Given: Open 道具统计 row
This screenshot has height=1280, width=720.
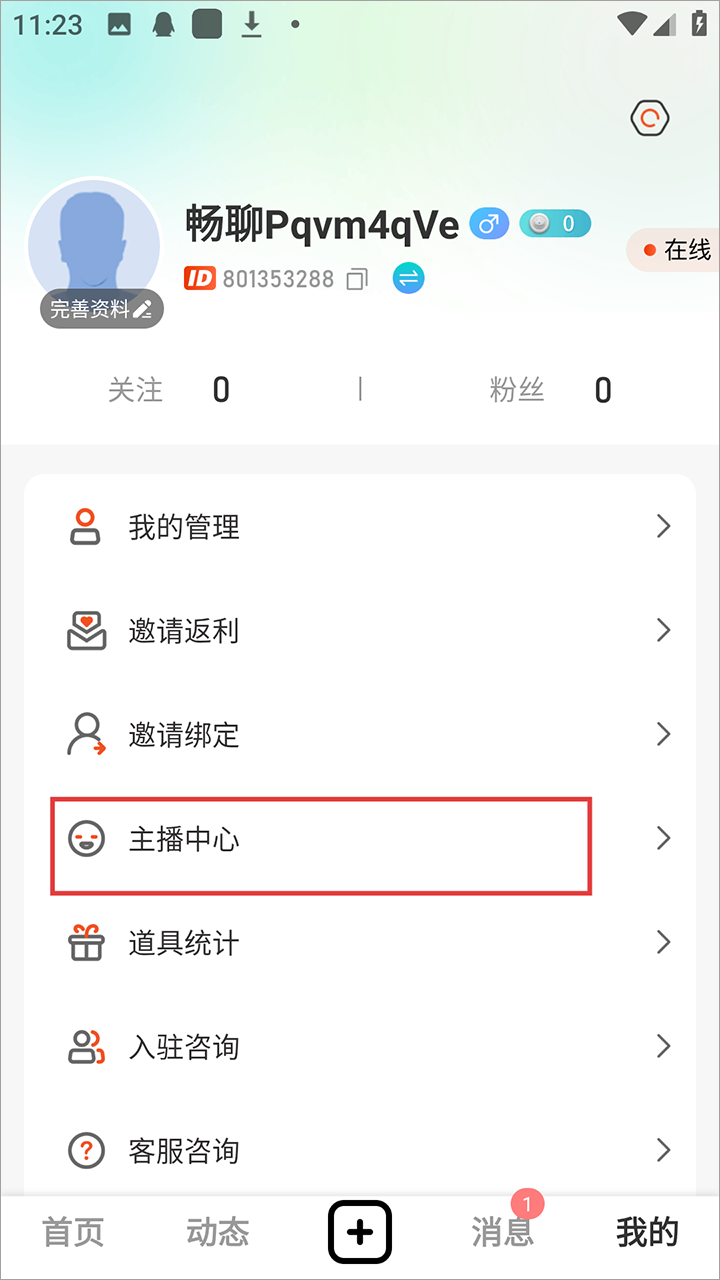Looking at the screenshot, I should coord(360,943).
